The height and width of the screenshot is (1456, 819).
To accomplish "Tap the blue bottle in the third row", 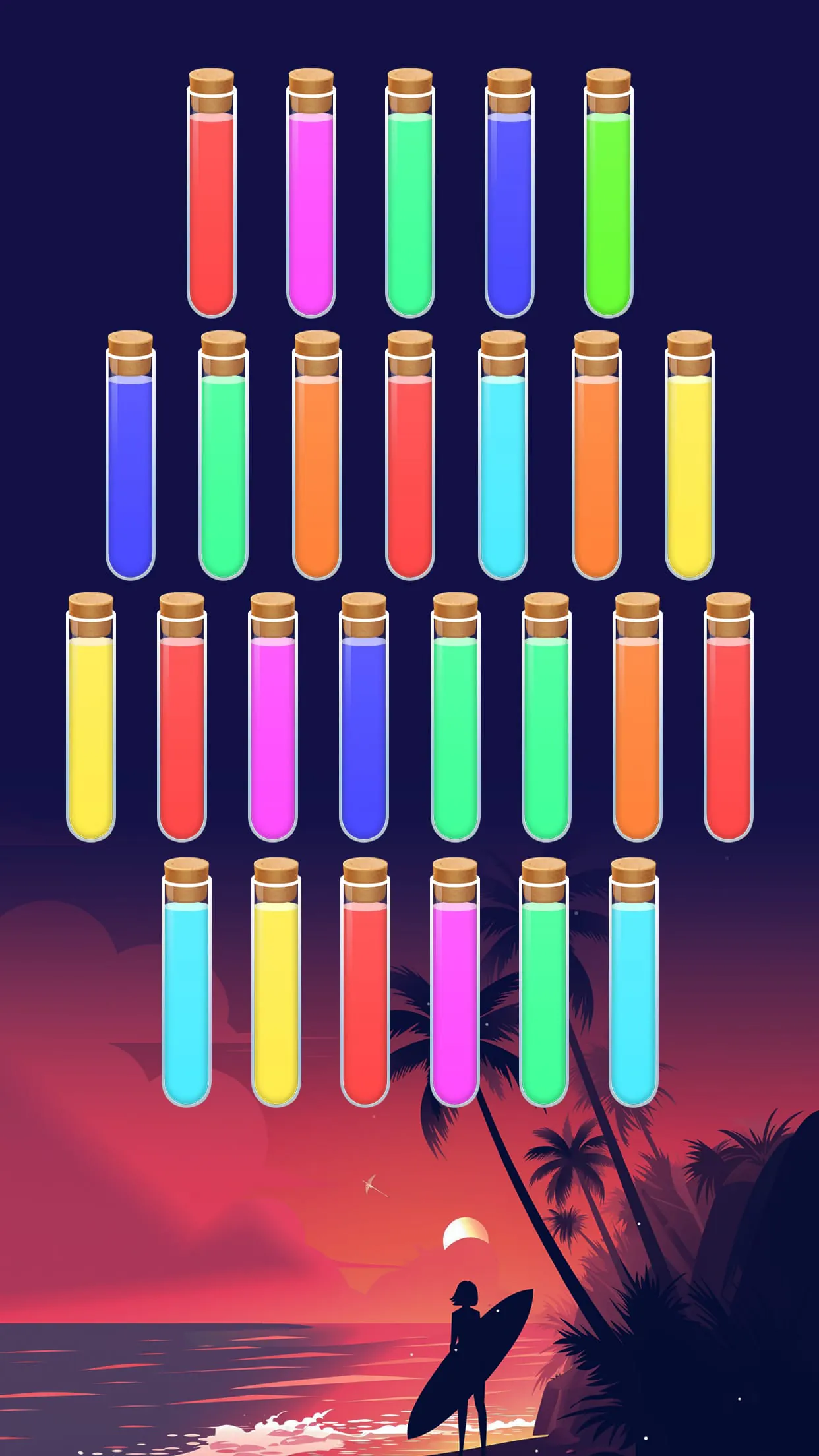I will [x=363, y=722].
